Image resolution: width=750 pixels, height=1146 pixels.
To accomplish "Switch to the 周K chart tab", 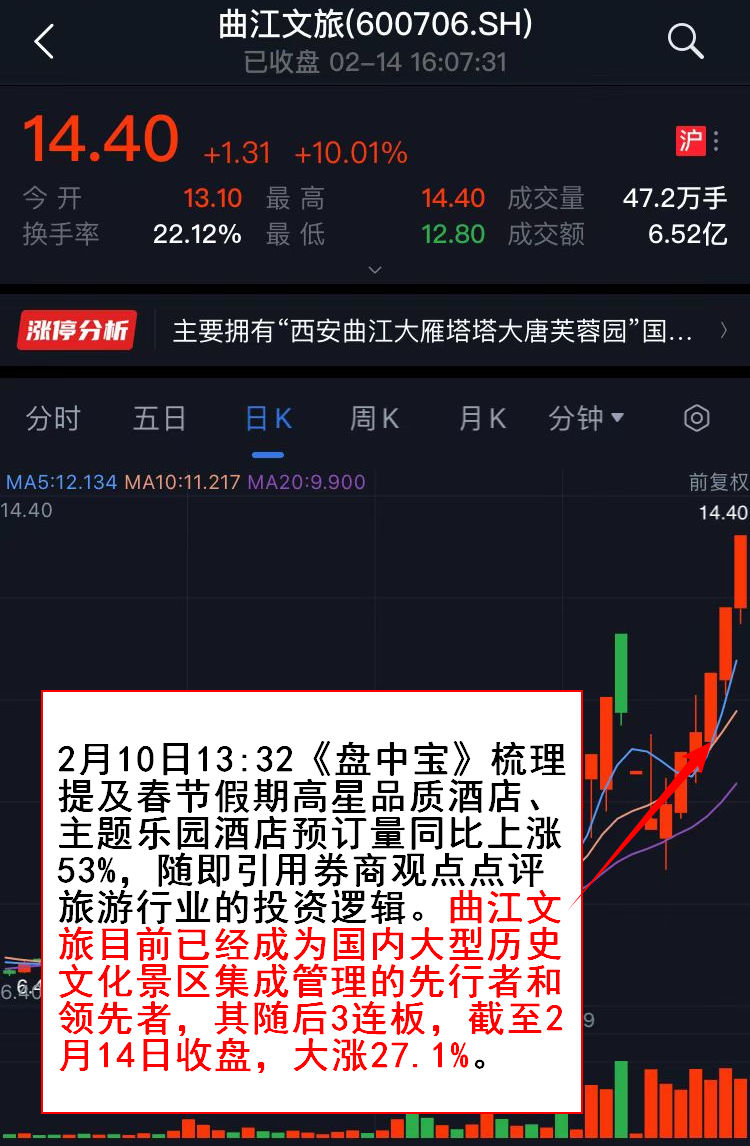I will click(374, 418).
